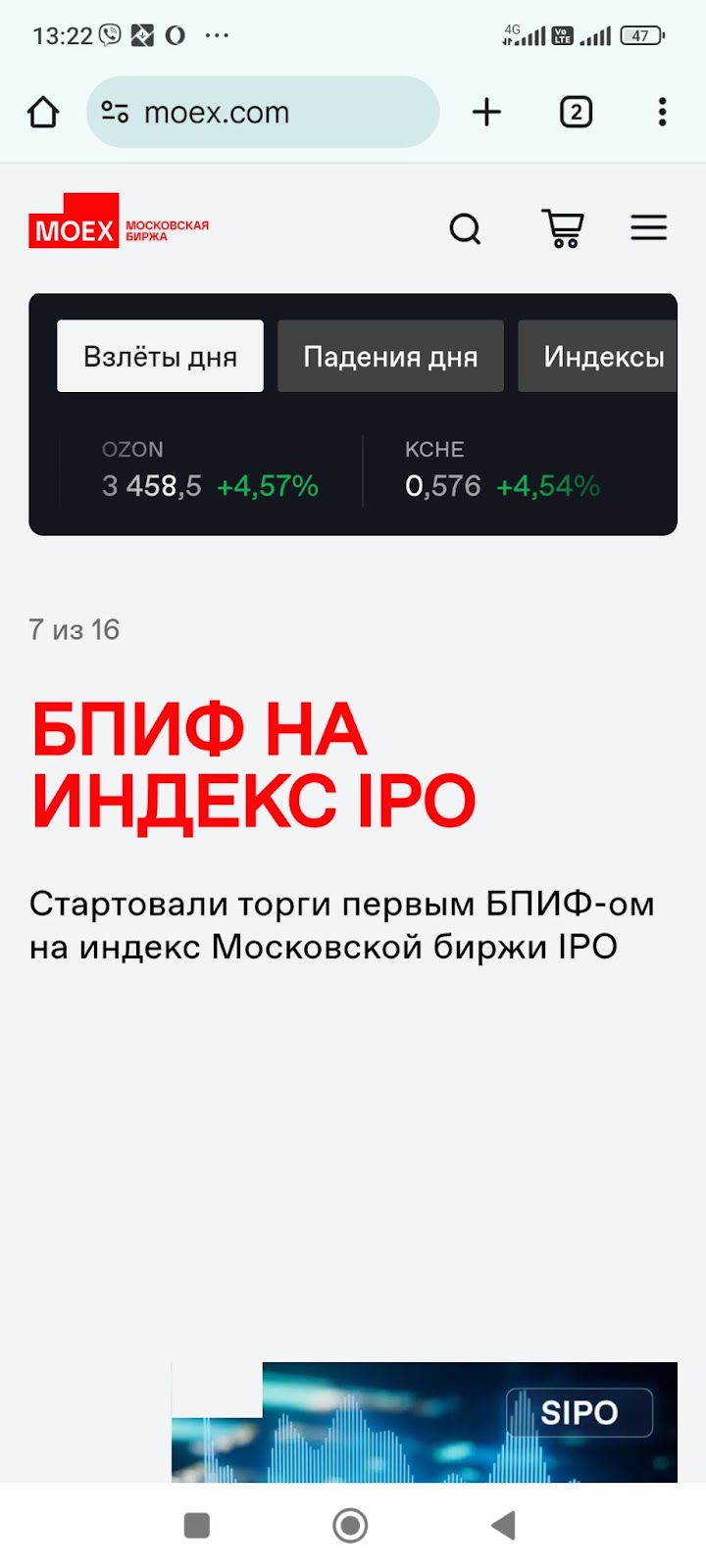Select the Взлёты дня tab
The width and height of the screenshot is (706, 1568).
160,357
